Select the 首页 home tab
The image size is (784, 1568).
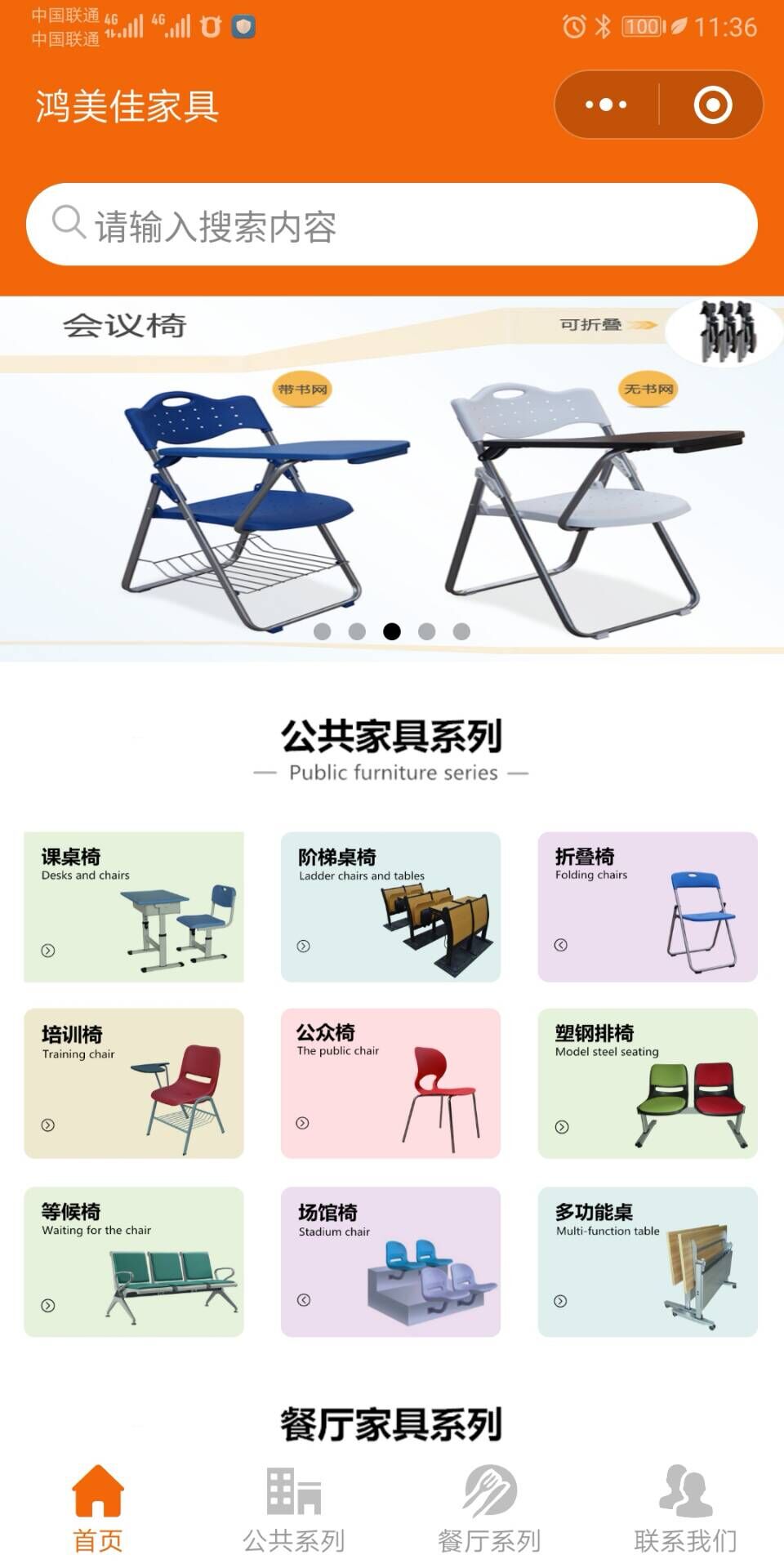[x=98, y=1509]
